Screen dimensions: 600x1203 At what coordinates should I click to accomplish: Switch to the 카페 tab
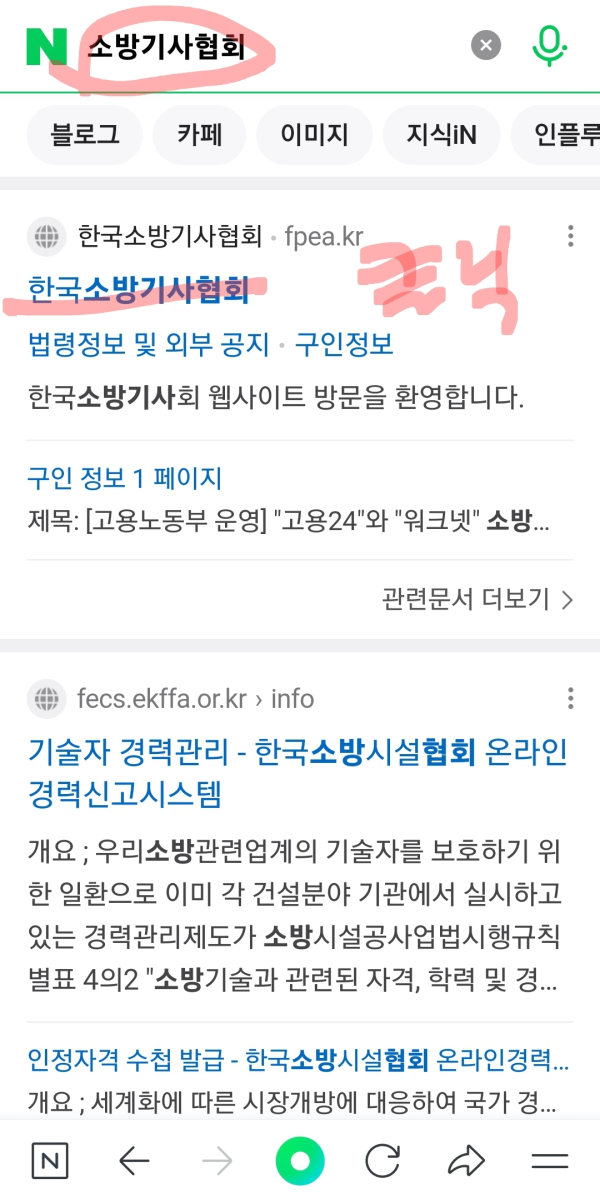coord(200,134)
